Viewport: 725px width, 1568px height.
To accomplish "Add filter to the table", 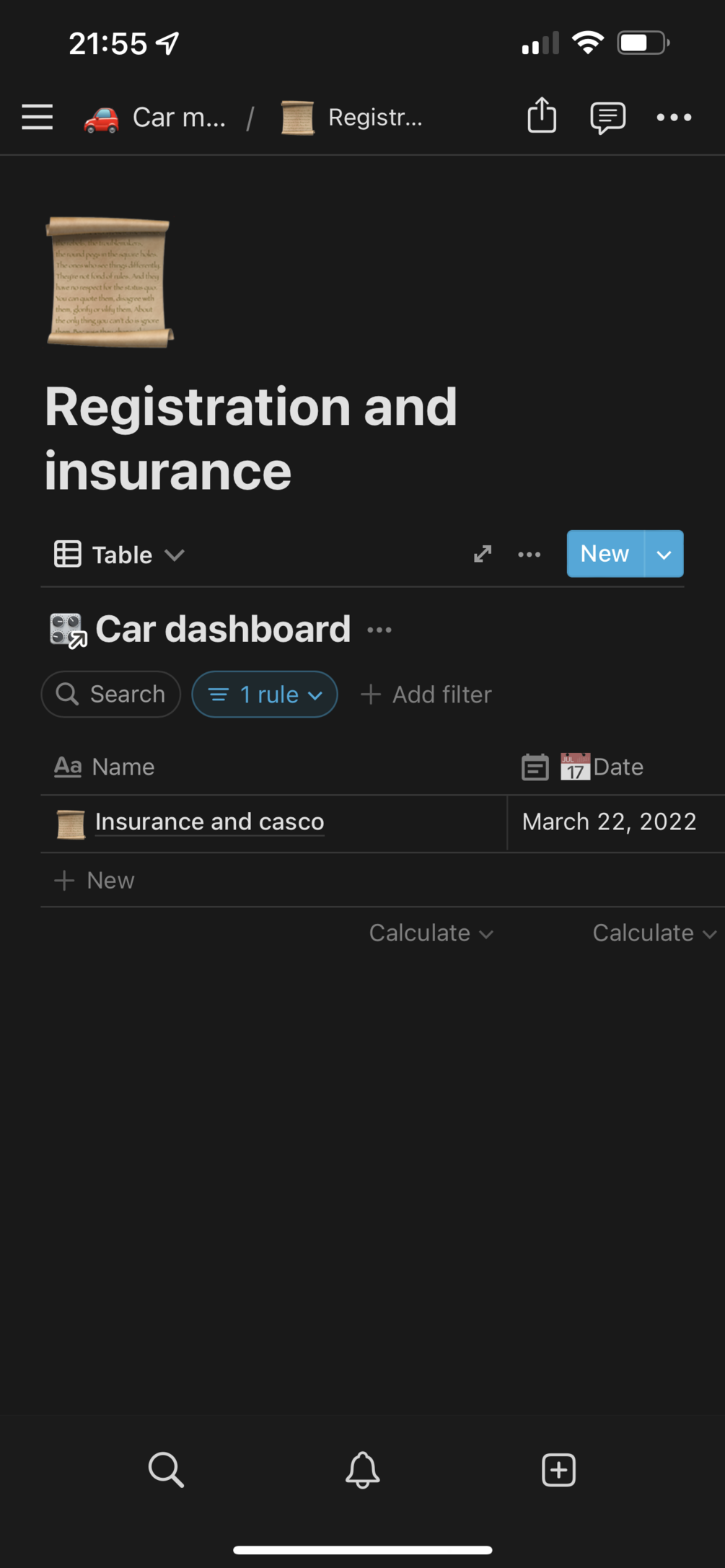I will (426, 695).
